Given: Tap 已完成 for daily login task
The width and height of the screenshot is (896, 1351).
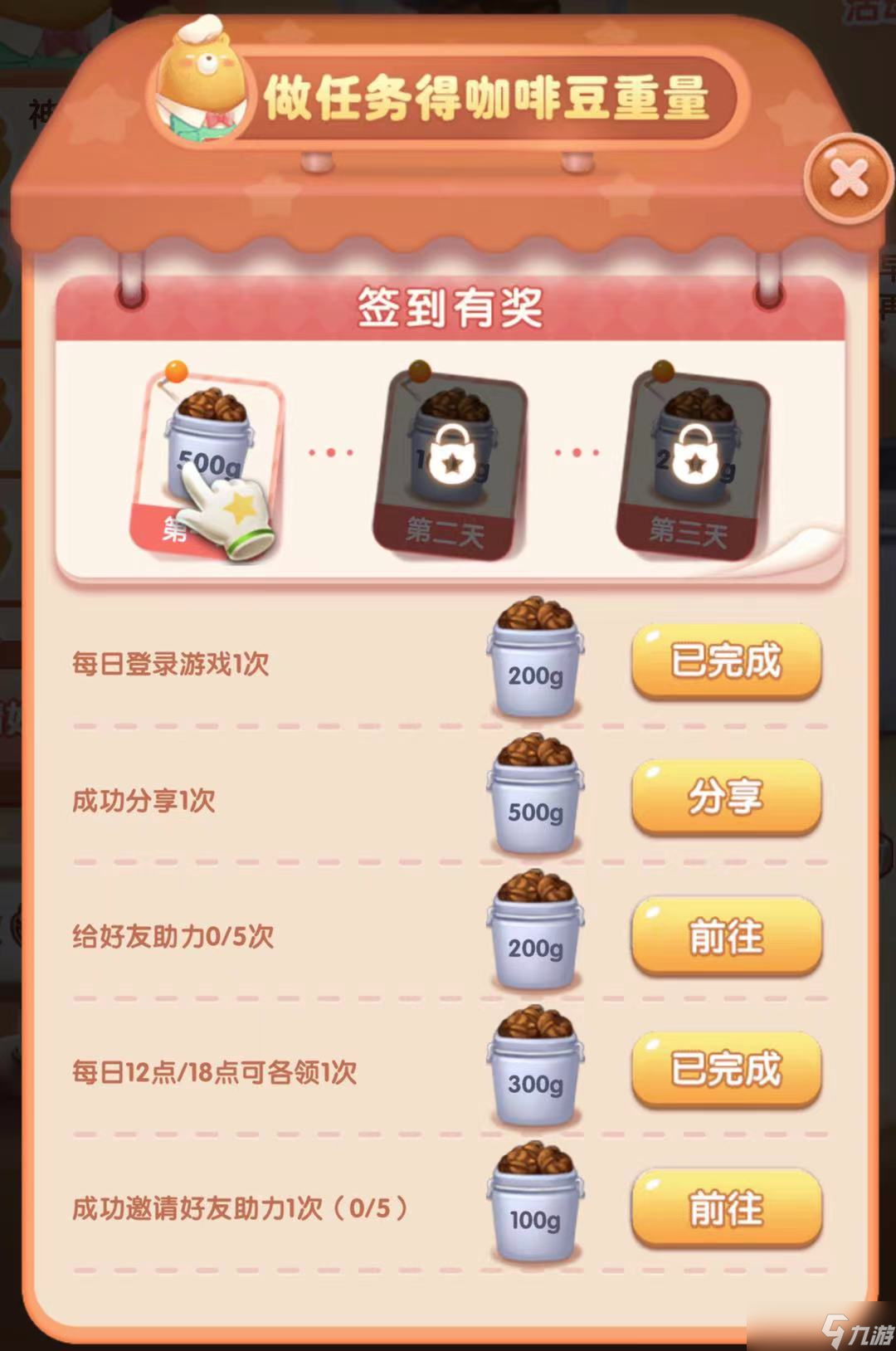Looking at the screenshot, I should [x=726, y=661].
